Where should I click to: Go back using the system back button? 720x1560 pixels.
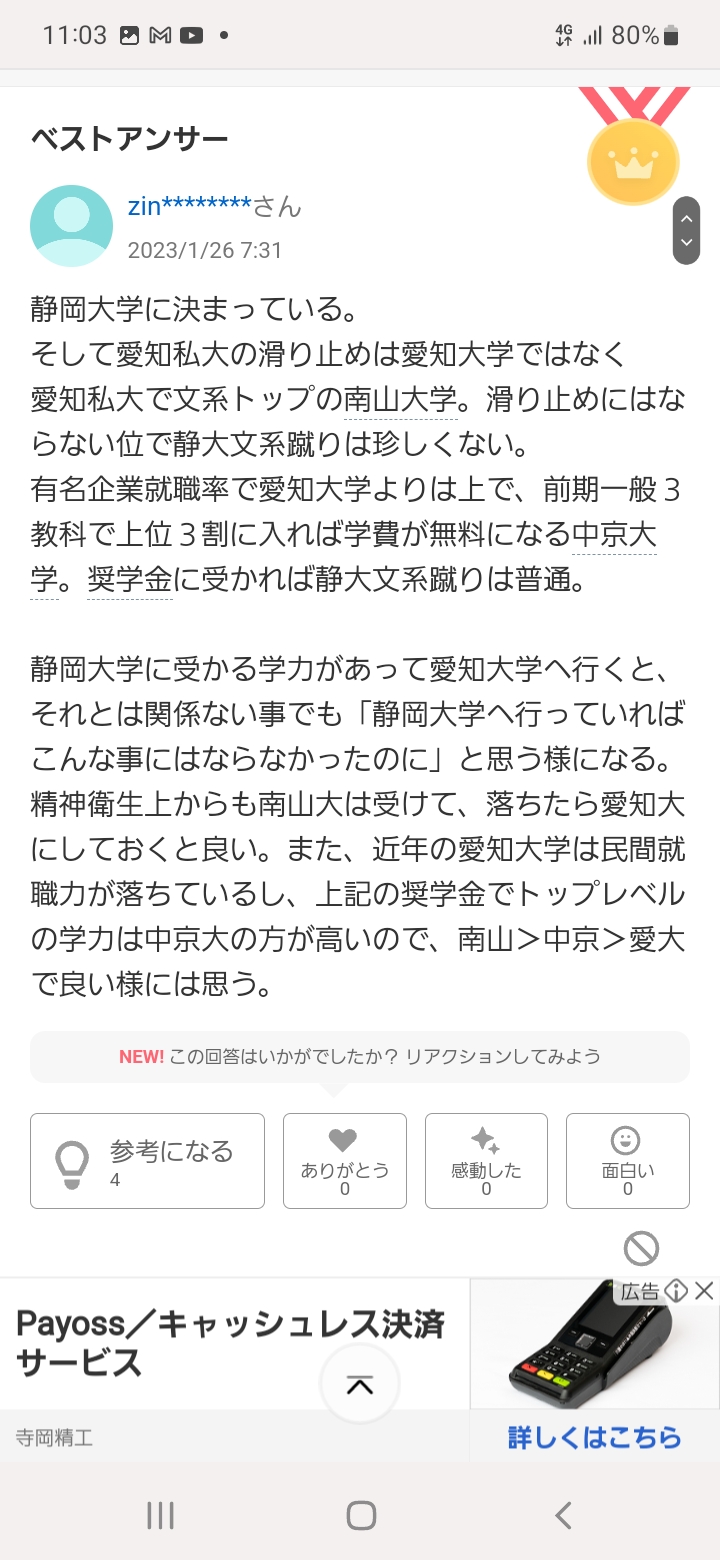pos(563,1515)
